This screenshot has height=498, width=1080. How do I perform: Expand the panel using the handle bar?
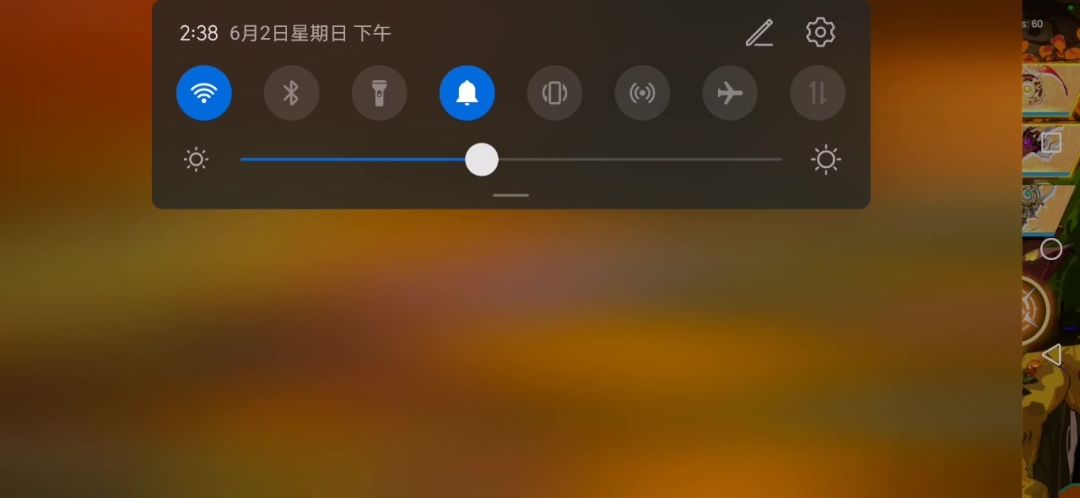[x=511, y=195]
